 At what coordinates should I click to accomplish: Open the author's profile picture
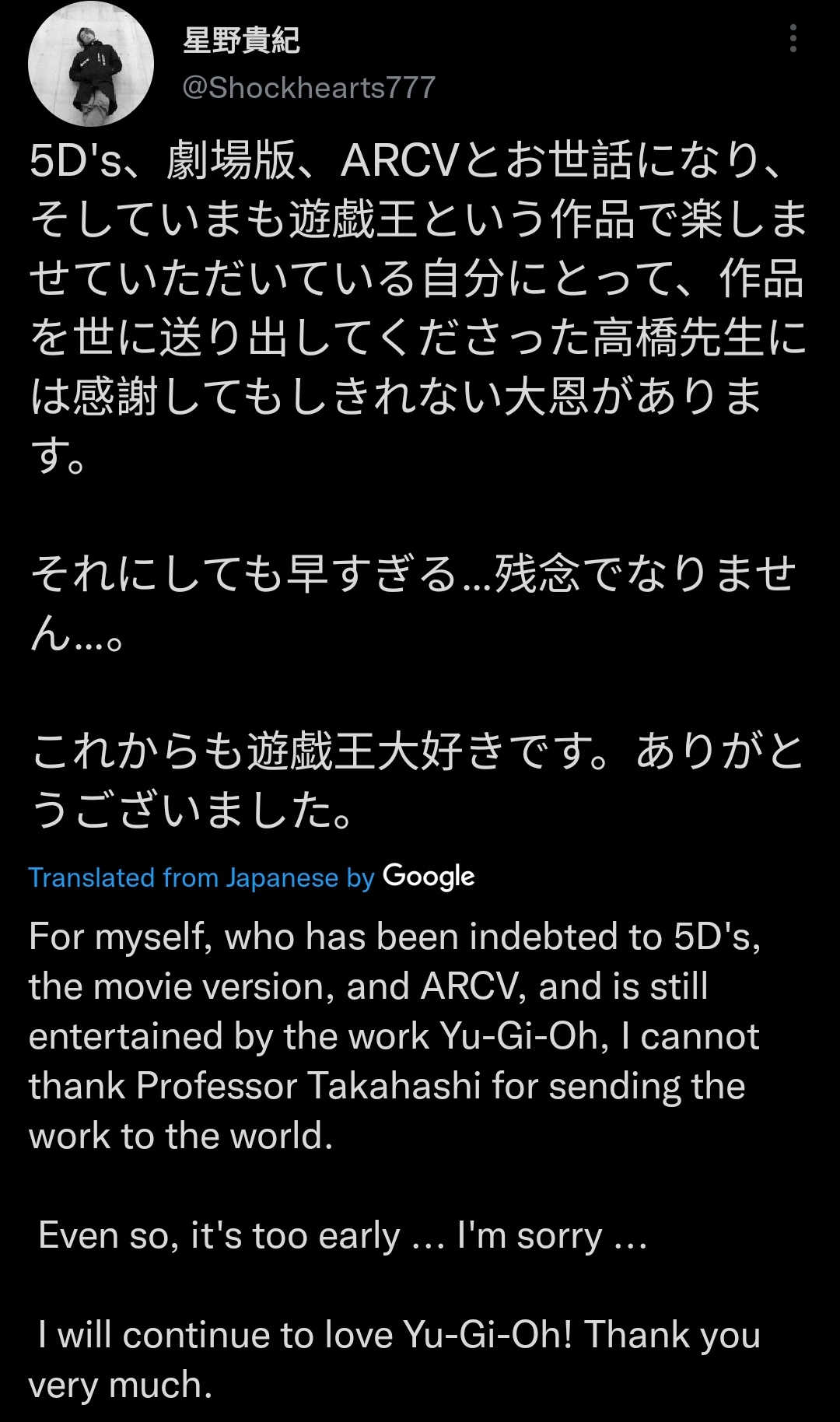(91, 64)
